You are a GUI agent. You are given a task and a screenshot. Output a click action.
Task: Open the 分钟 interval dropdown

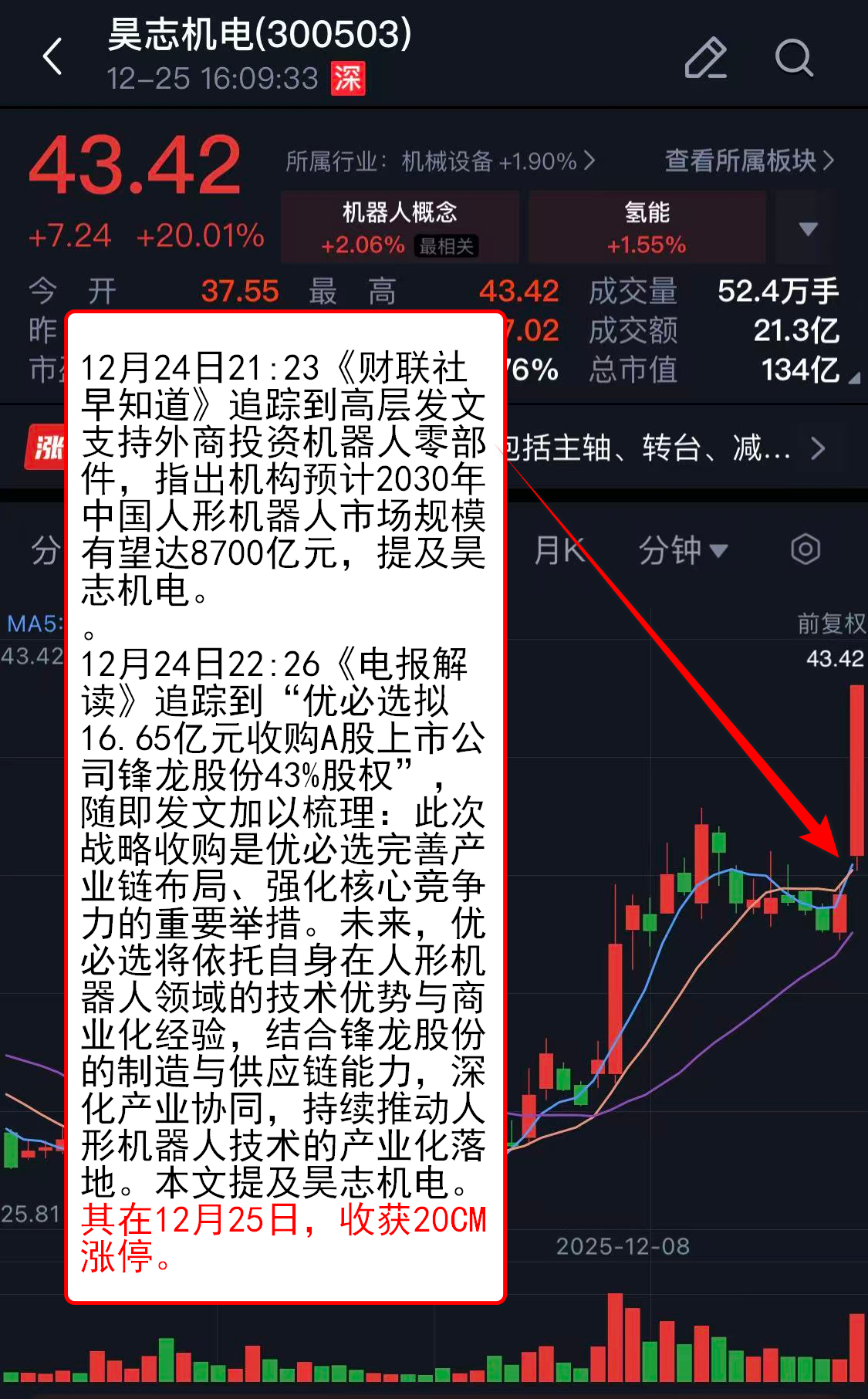[682, 550]
